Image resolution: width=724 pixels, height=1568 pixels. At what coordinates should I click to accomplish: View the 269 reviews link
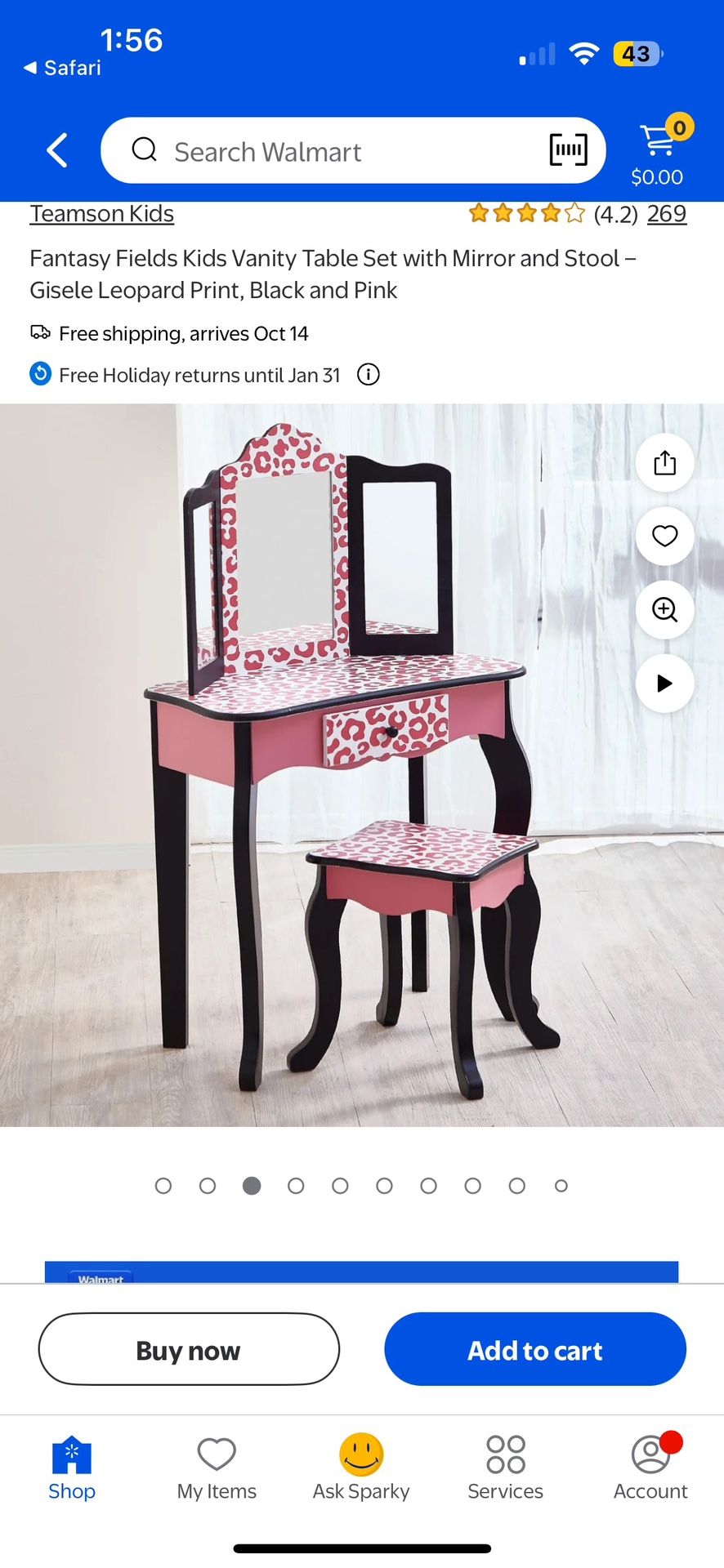click(x=667, y=214)
